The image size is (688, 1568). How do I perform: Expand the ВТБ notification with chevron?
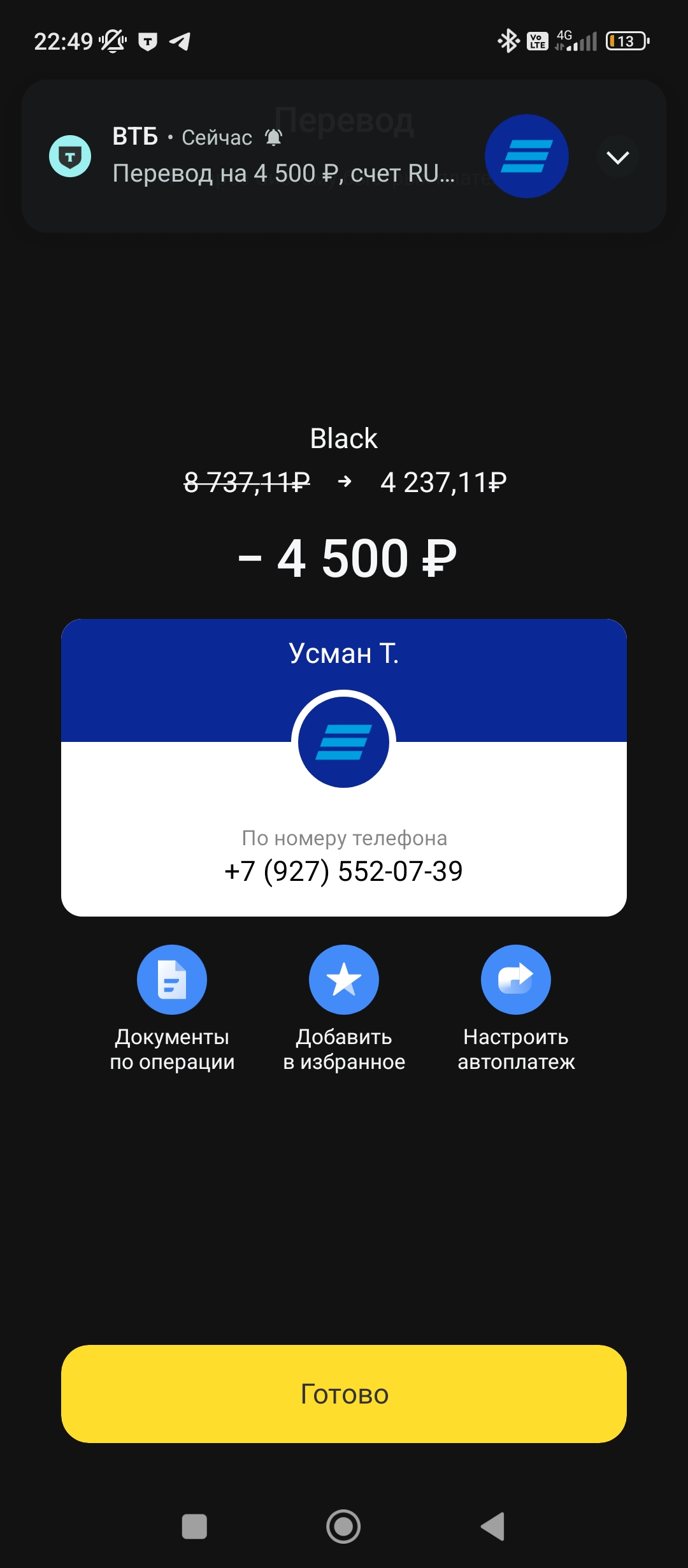(617, 157)
